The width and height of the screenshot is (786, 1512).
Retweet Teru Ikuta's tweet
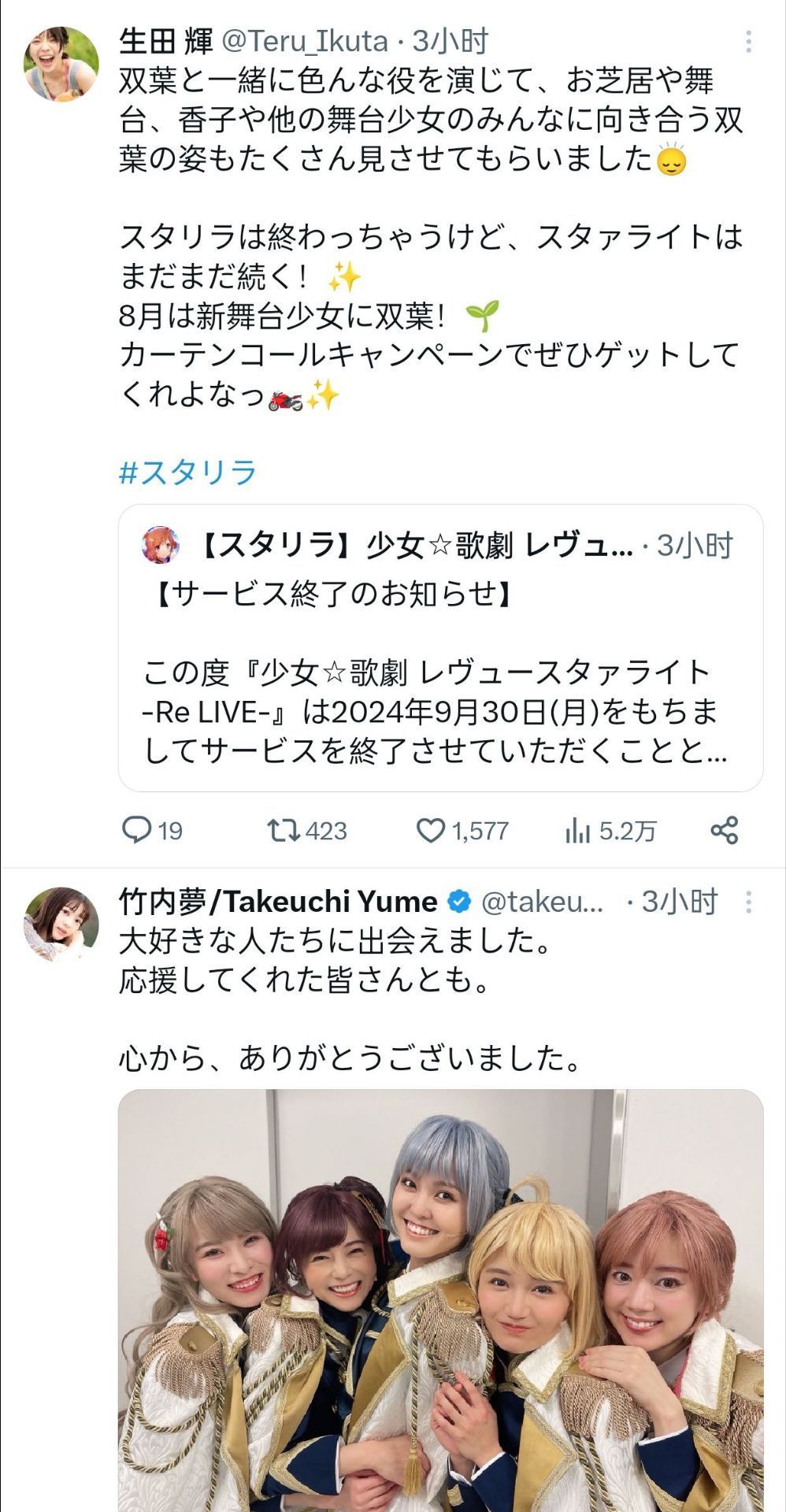click(x=307, y=830)
